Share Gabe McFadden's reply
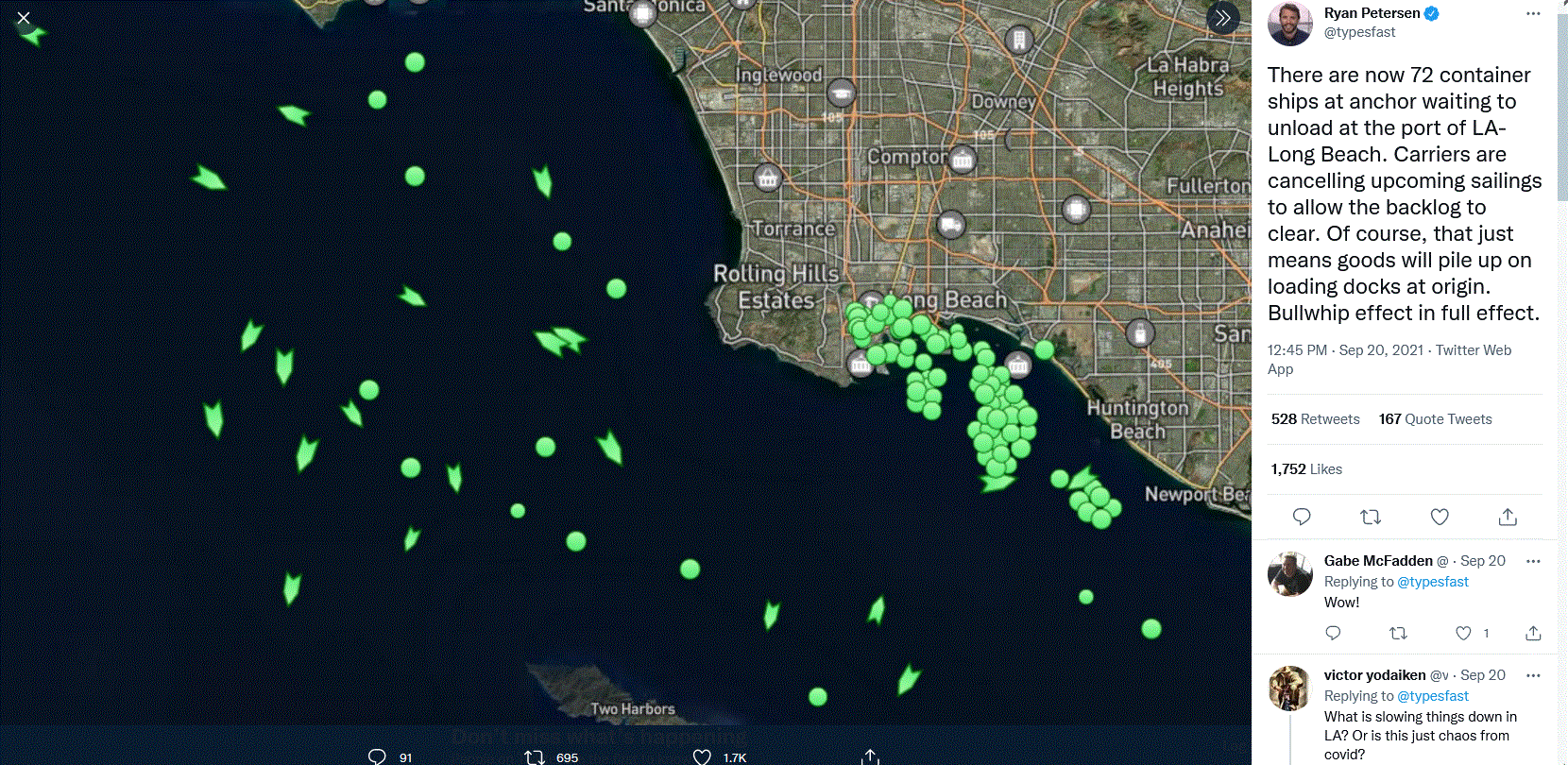The height and width of the screenshot is (765, 1568). coord(1533,634)
